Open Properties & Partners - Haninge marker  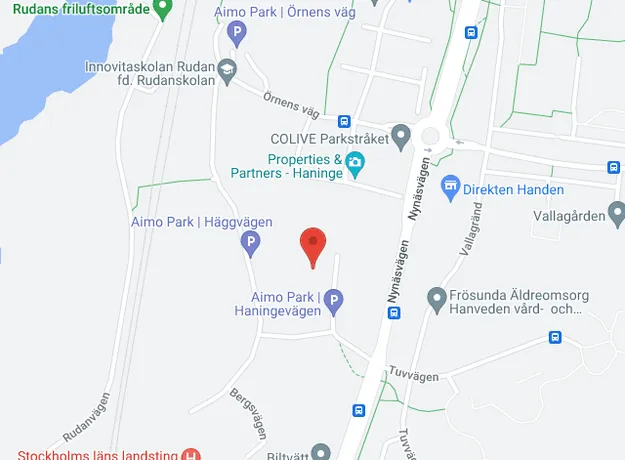(x=355, y=163)
